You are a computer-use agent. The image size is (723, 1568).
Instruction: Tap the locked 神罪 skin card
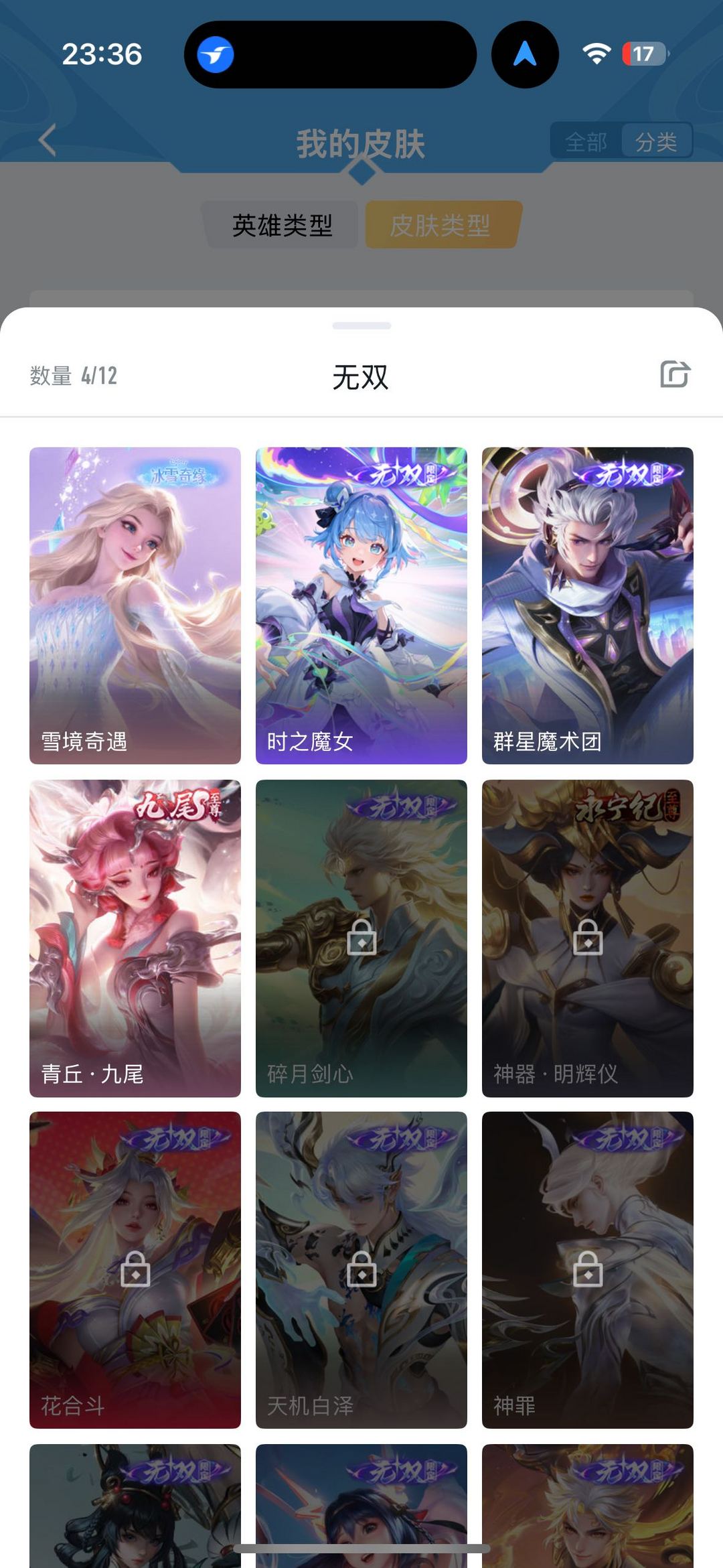(x=588, y=1269)
